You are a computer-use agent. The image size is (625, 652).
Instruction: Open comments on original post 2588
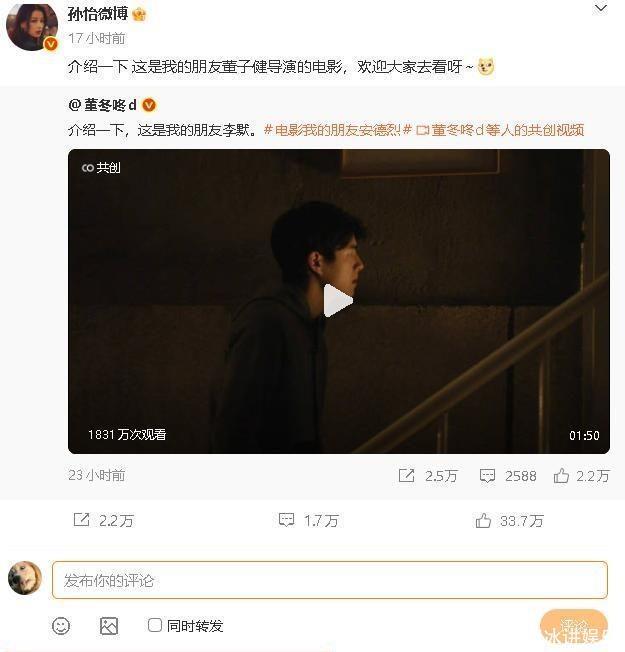[509, 476]
